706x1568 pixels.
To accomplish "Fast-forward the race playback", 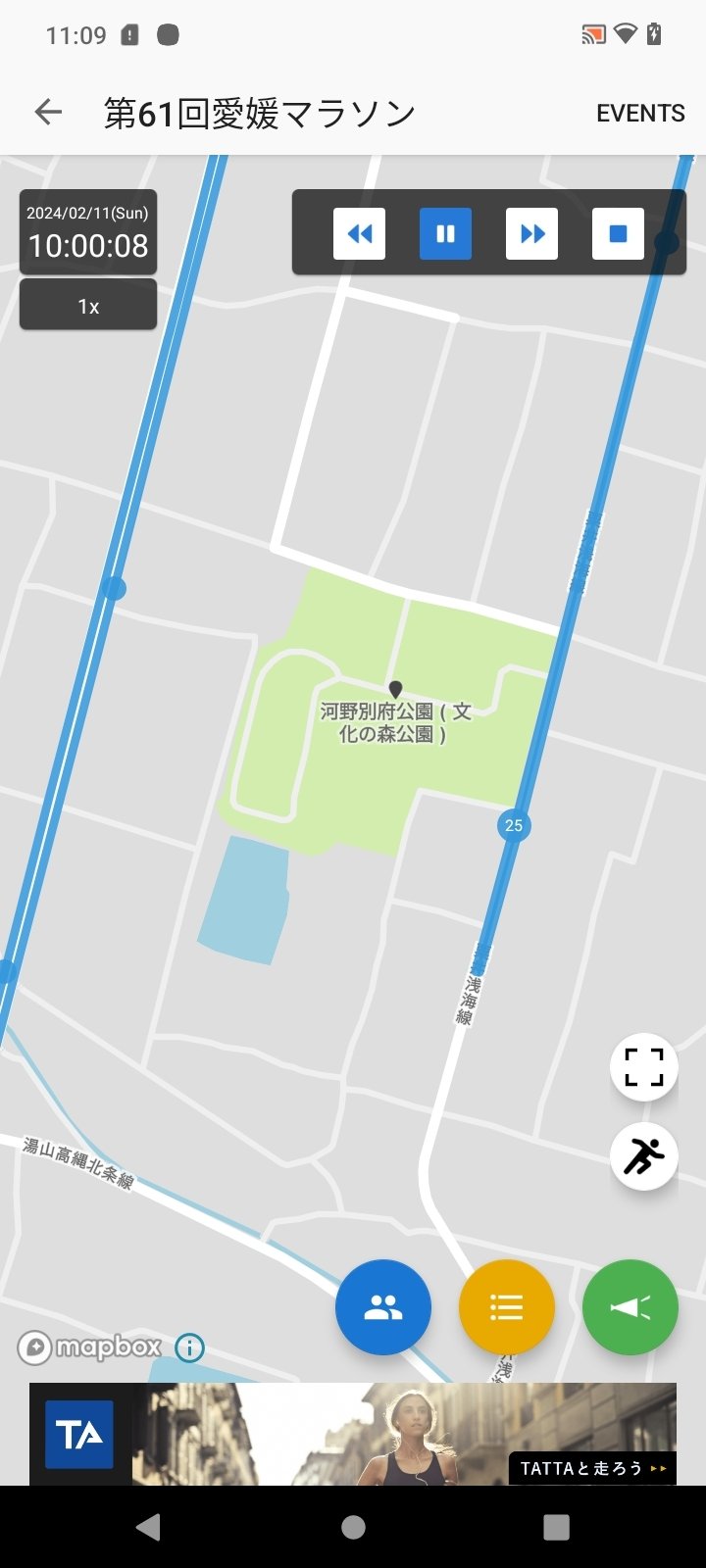I will click(531, 234).
